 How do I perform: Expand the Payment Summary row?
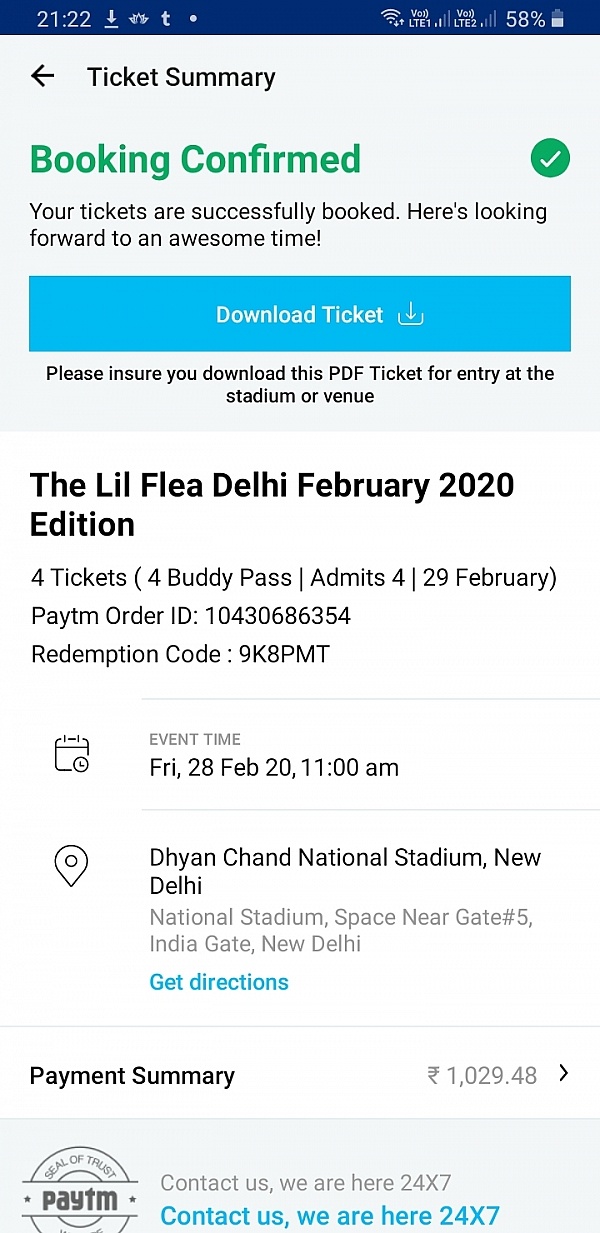(300, 1075)
